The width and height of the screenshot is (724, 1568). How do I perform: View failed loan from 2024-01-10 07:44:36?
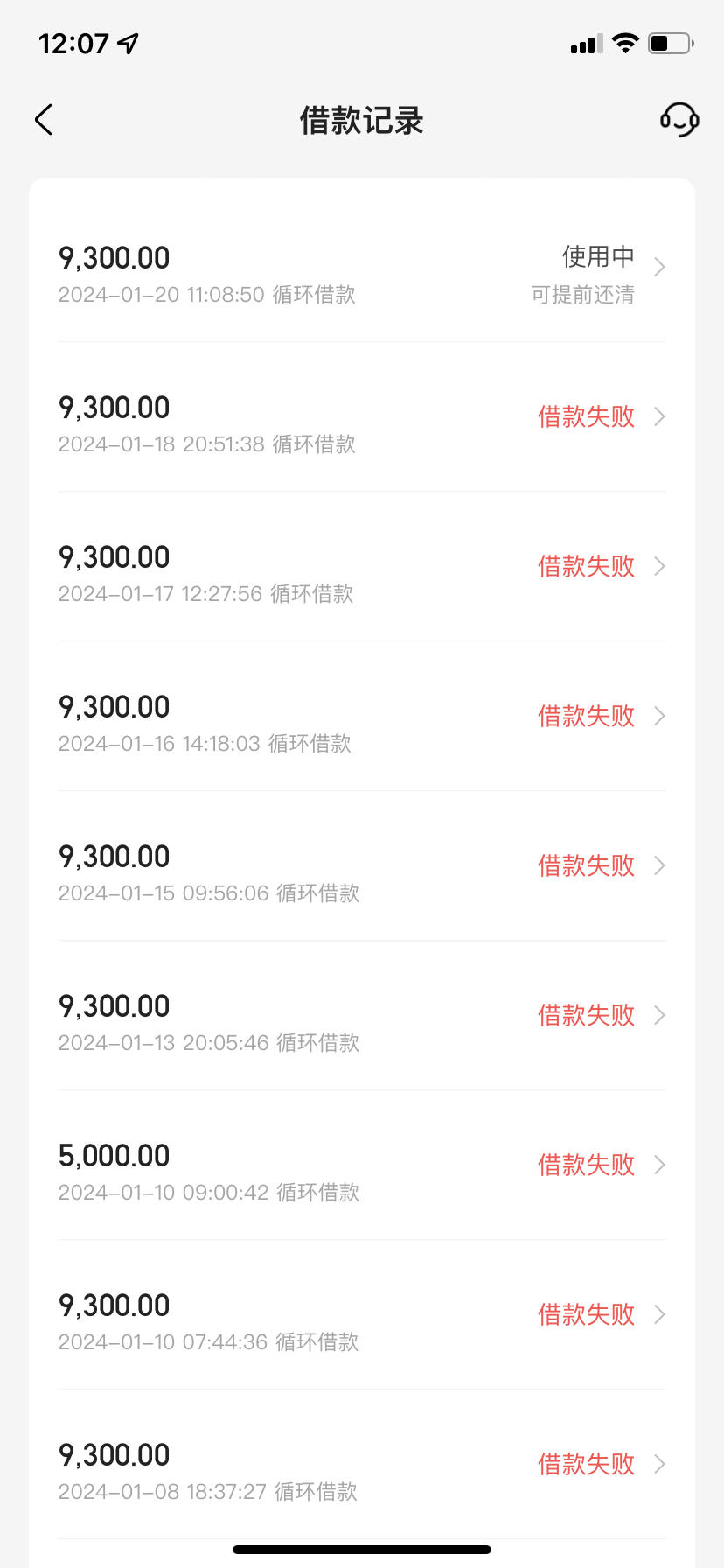(x=362, y=1315)
